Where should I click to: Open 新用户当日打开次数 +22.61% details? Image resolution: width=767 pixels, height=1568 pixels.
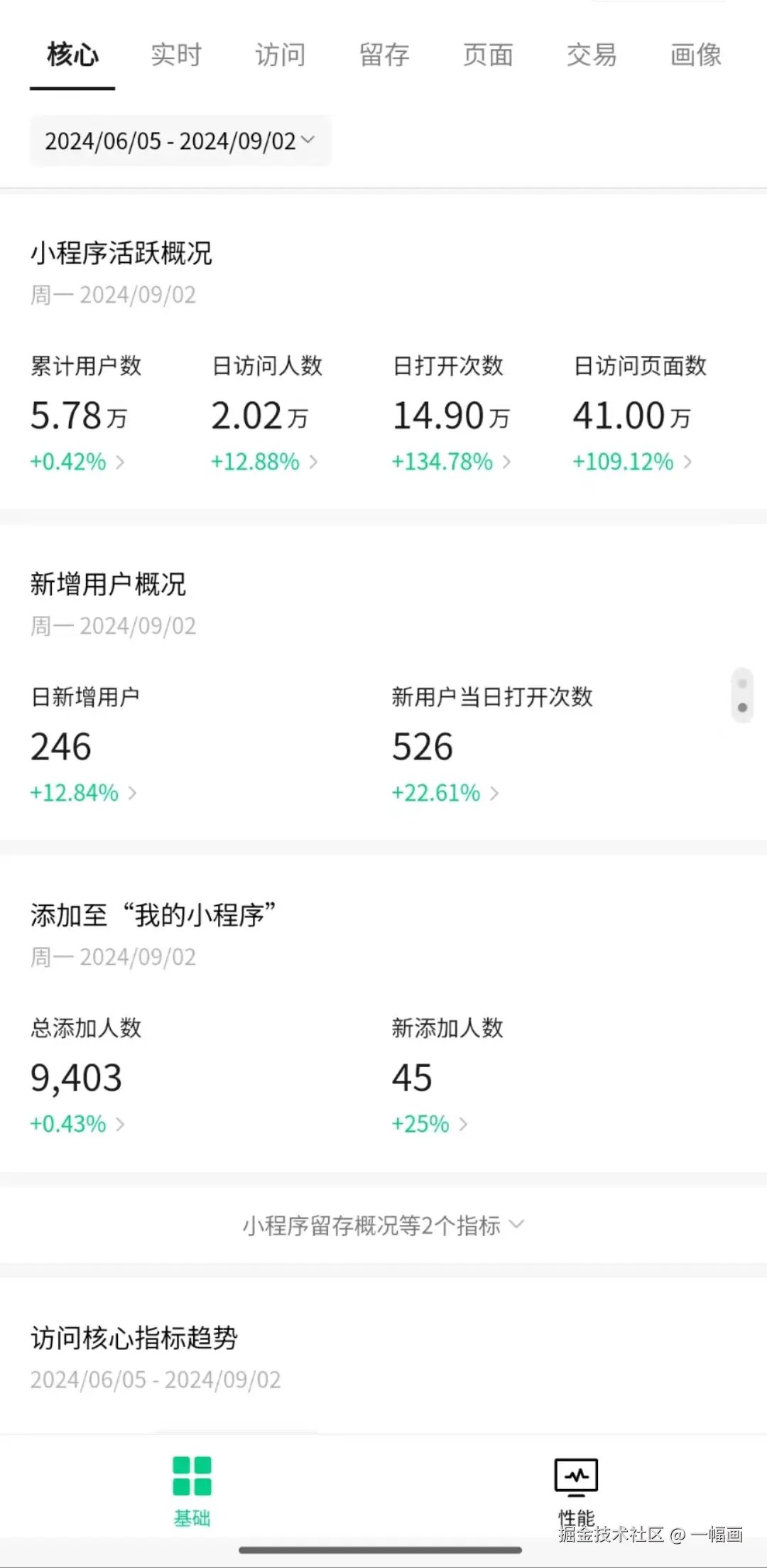point(445,793)
